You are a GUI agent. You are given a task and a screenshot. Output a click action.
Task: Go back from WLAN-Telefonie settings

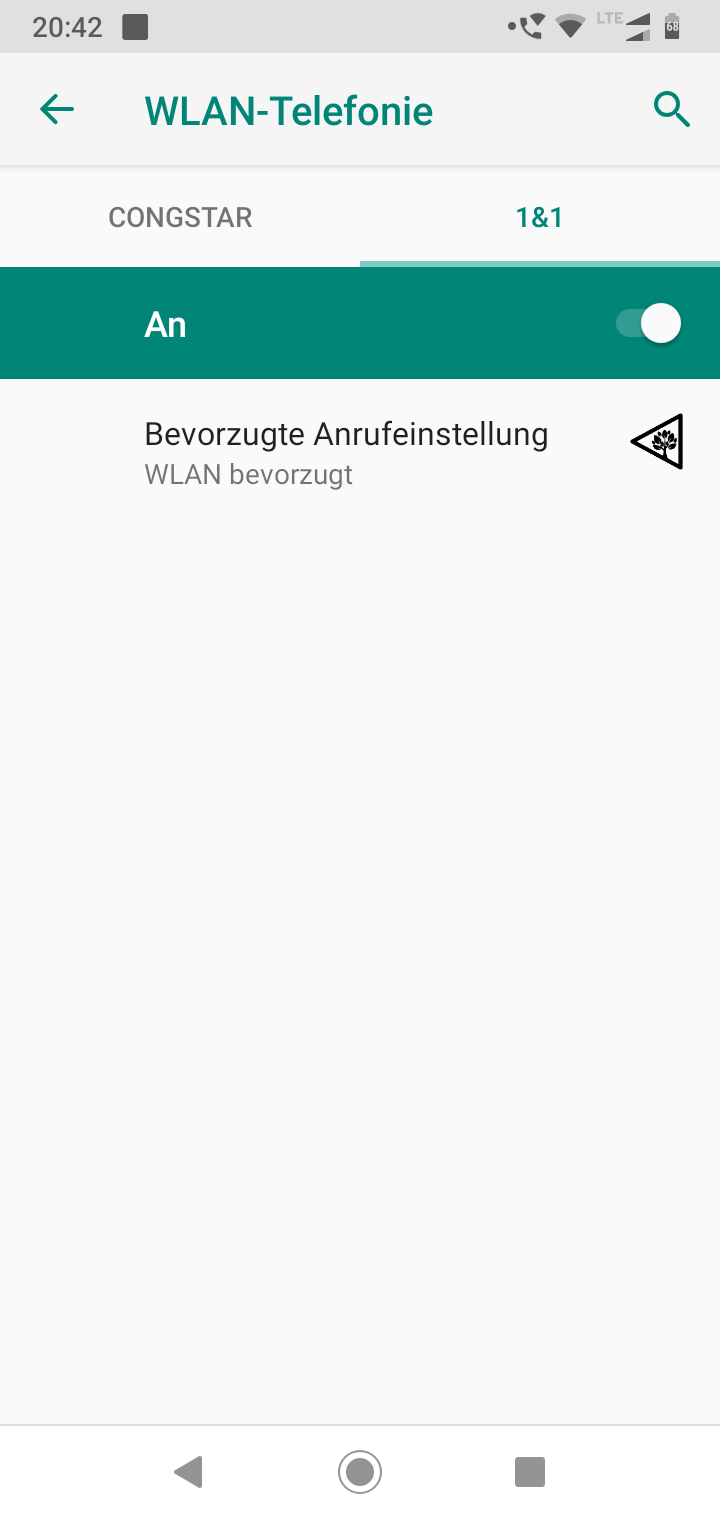pos(57,109)
